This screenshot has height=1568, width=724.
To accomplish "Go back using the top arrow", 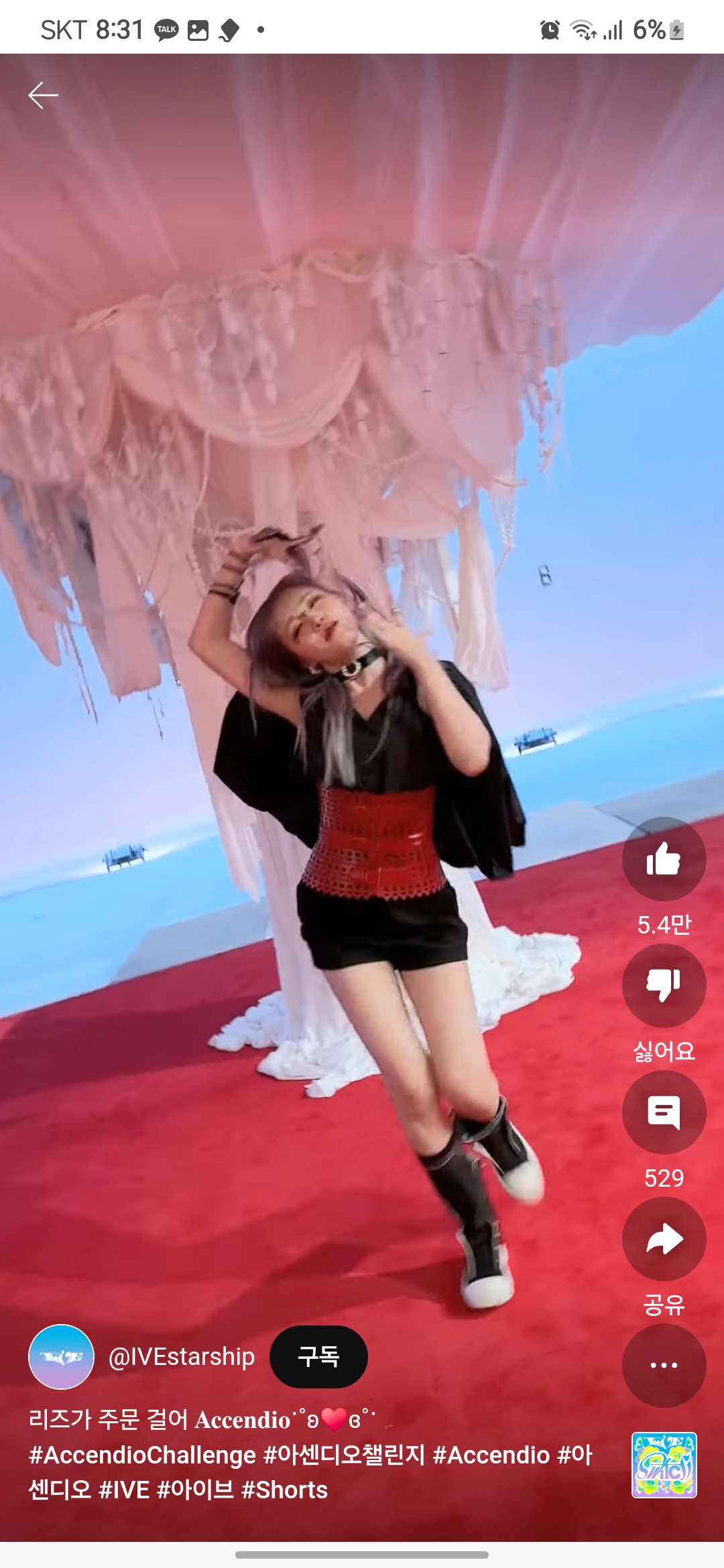I will (44, 96).
